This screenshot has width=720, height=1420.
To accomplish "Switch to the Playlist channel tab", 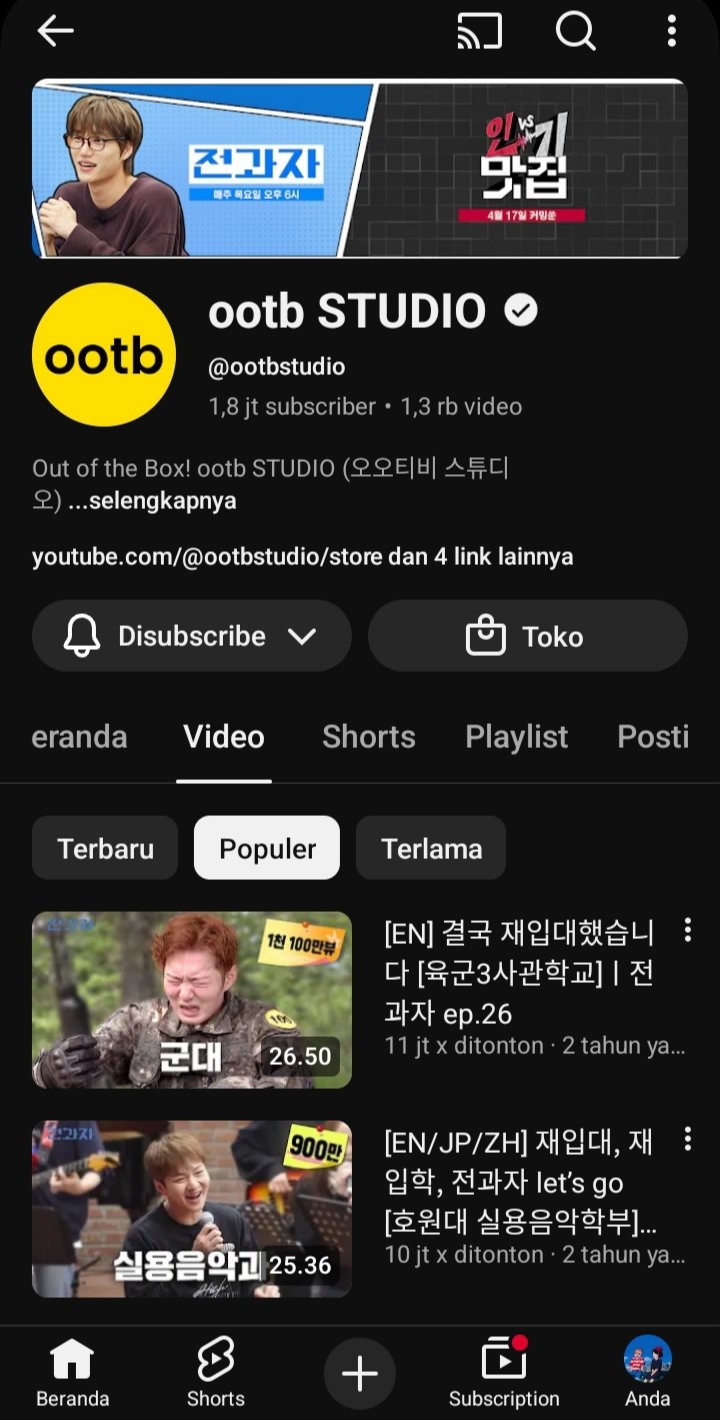I will coord(516,737).
